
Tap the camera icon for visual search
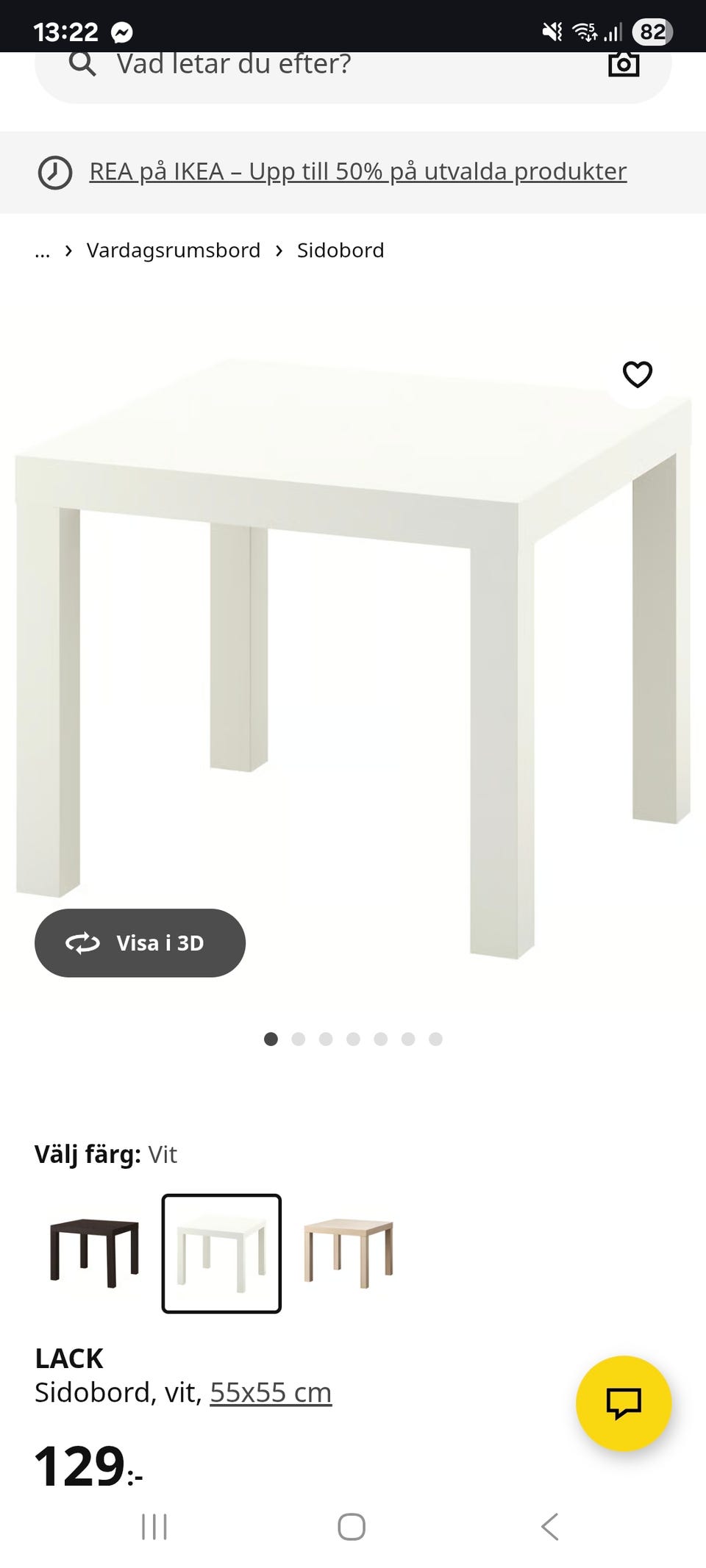623,65
